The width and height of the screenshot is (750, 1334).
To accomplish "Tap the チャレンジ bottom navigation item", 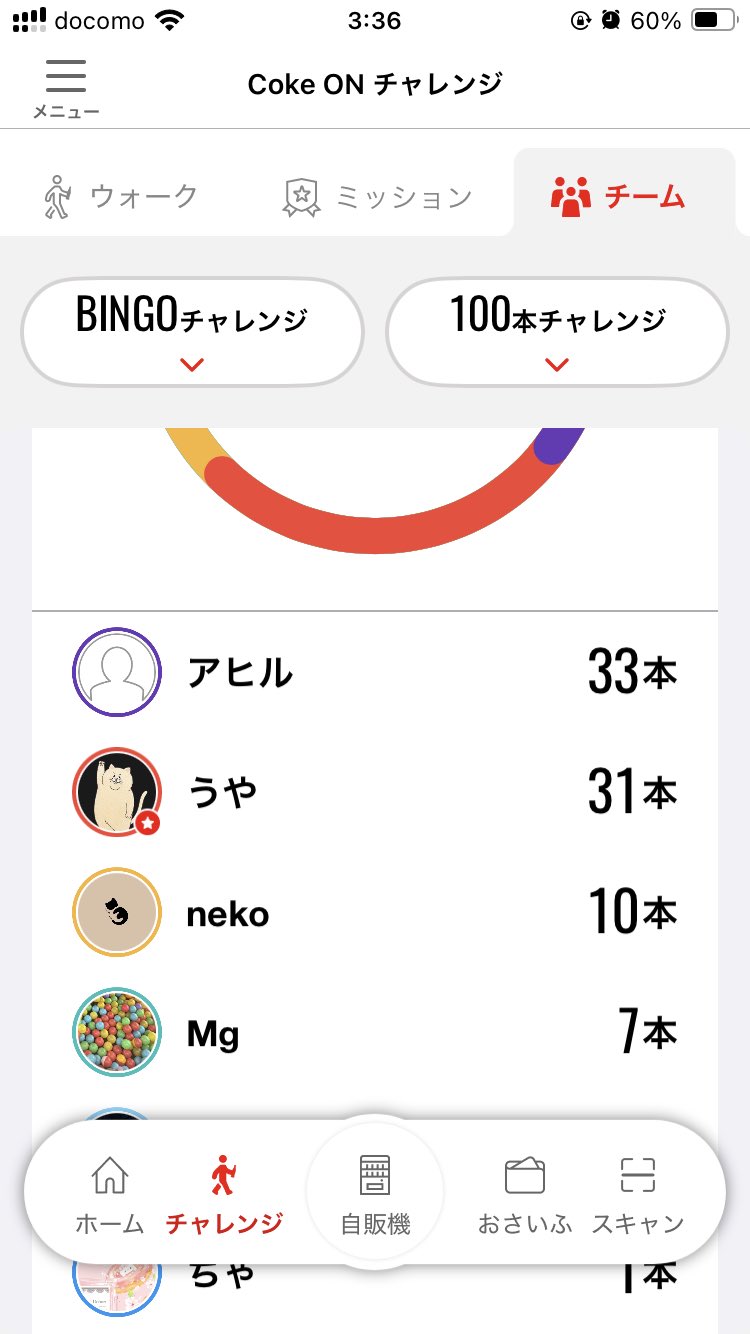I will tap(224, 1194).
